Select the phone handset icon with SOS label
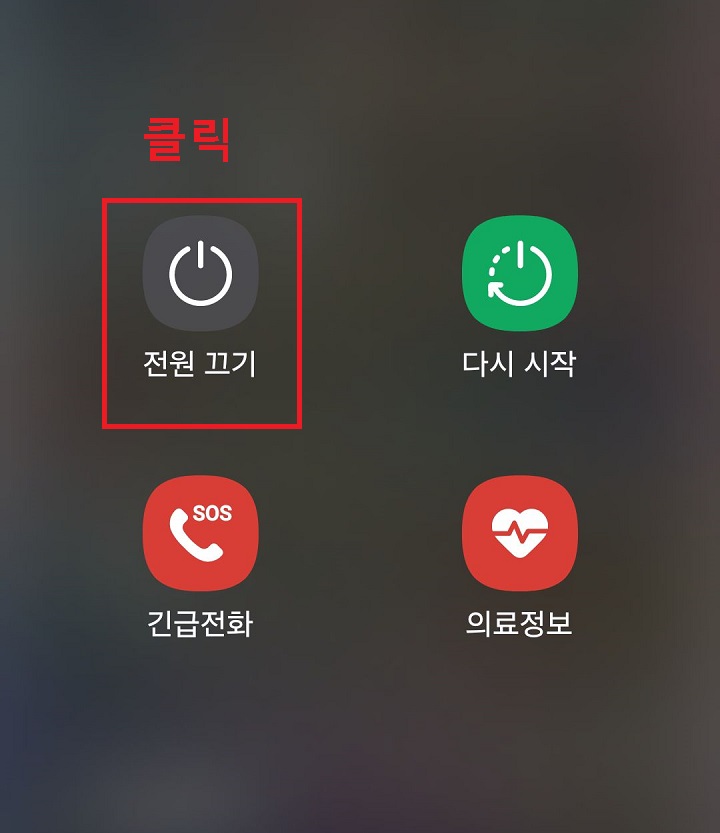 200,533
